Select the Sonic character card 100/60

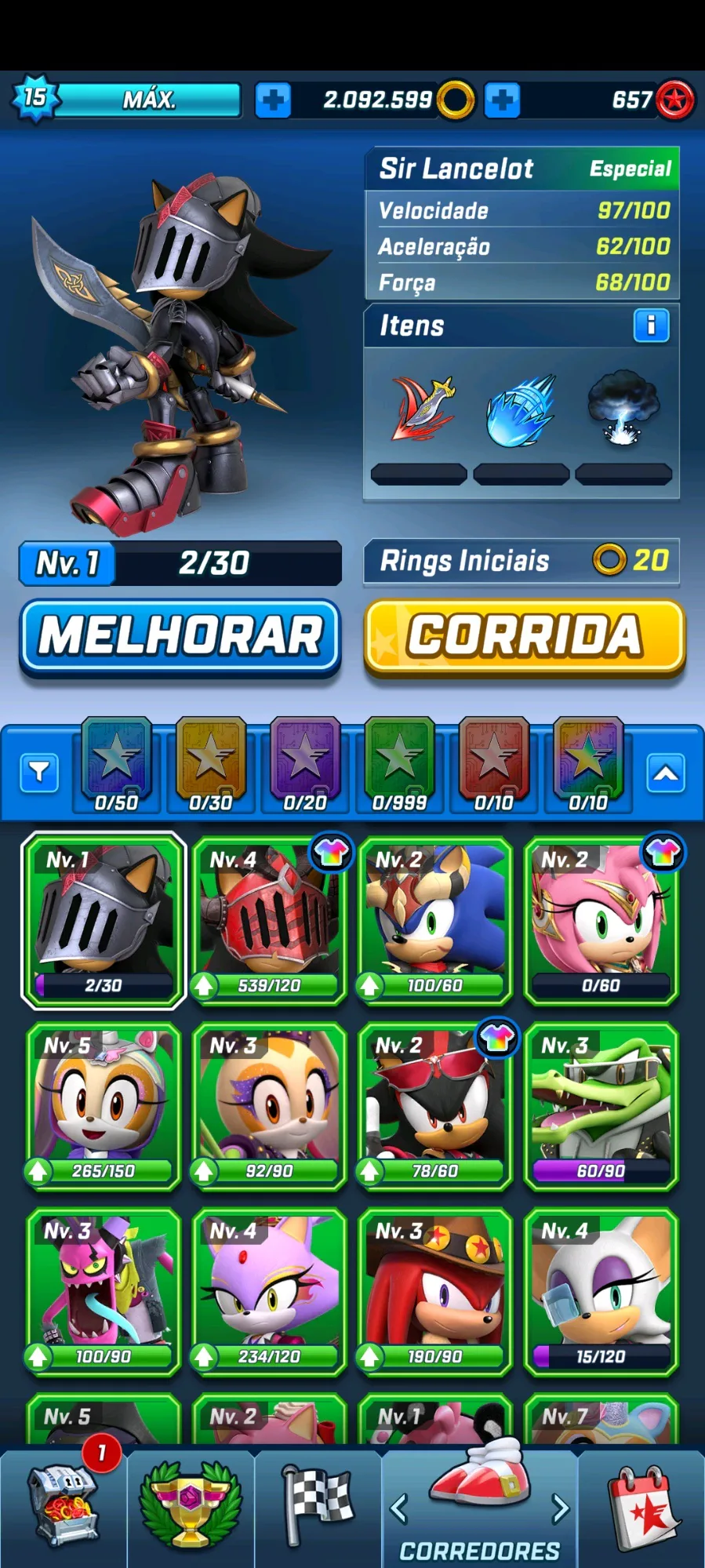click(434, 919)
